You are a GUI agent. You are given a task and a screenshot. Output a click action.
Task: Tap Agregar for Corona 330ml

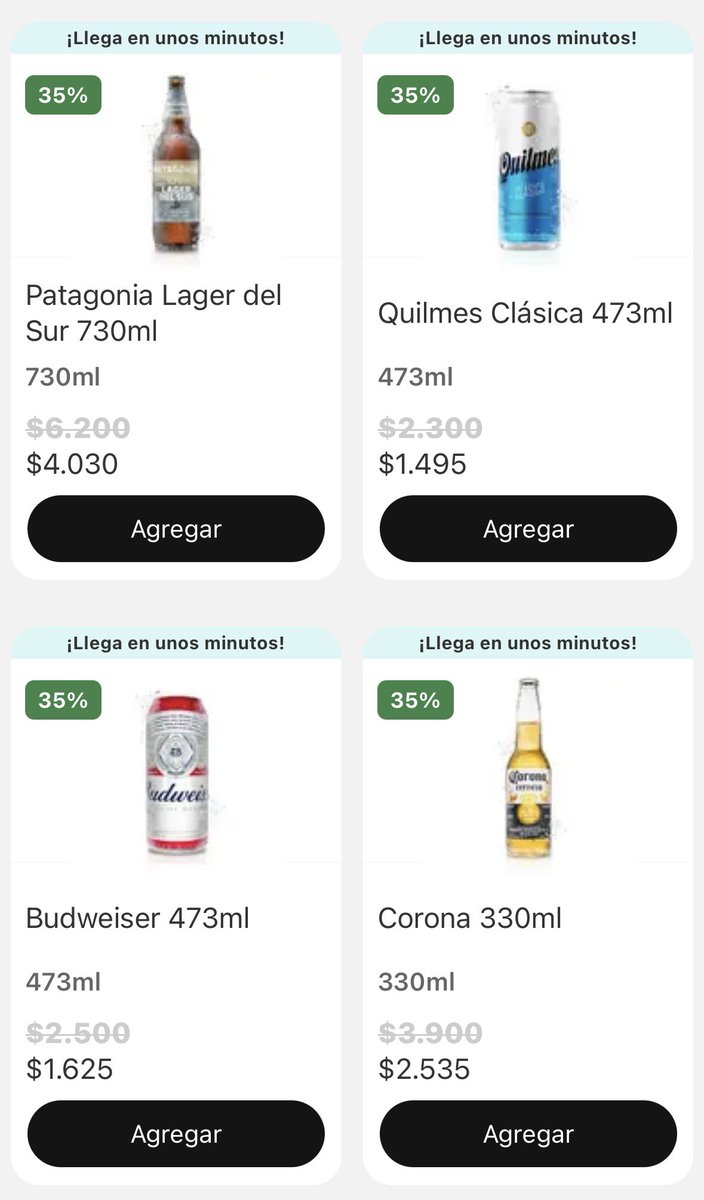click(528, 1134)
